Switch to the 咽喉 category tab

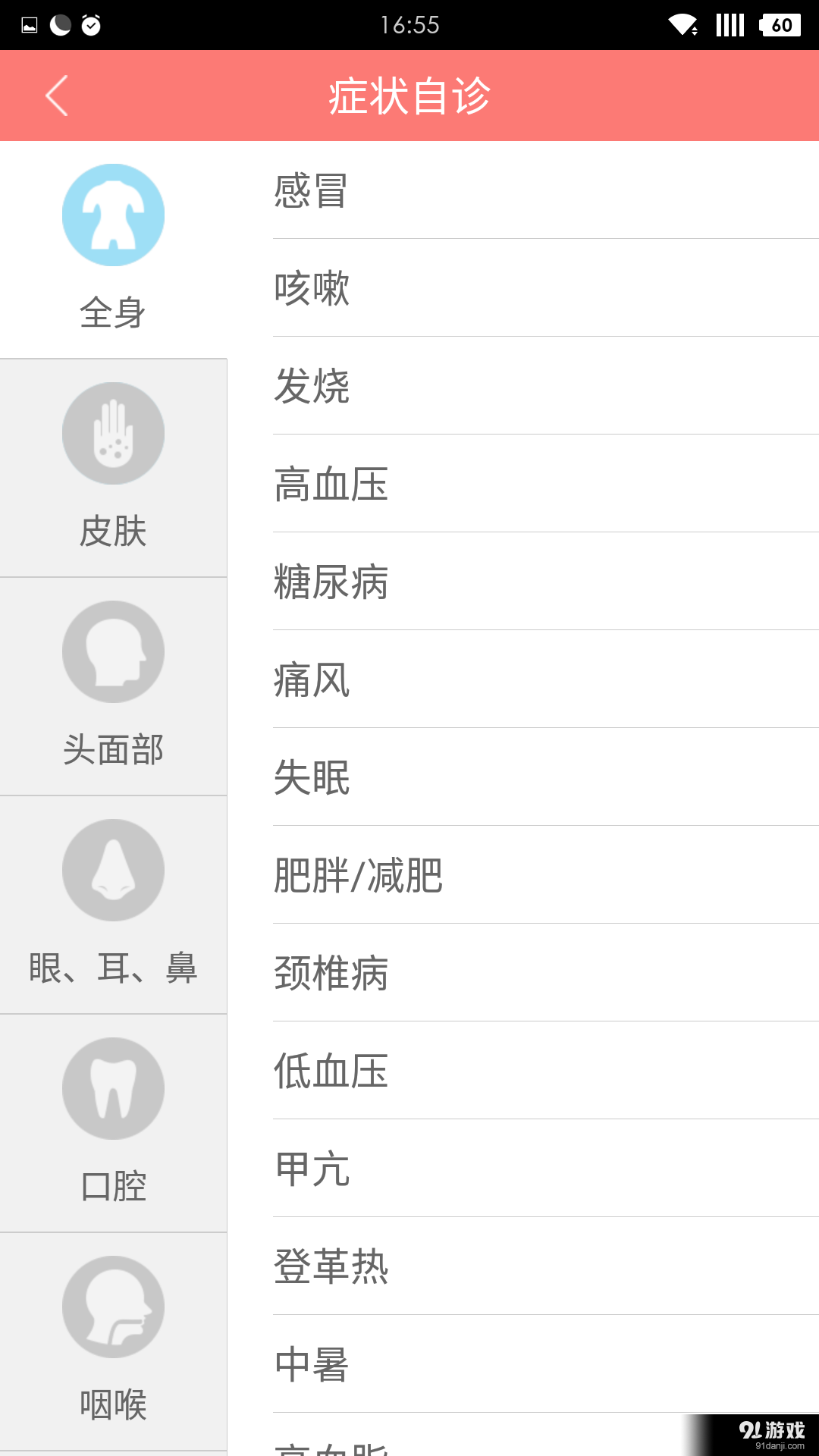click(113, 1342)
